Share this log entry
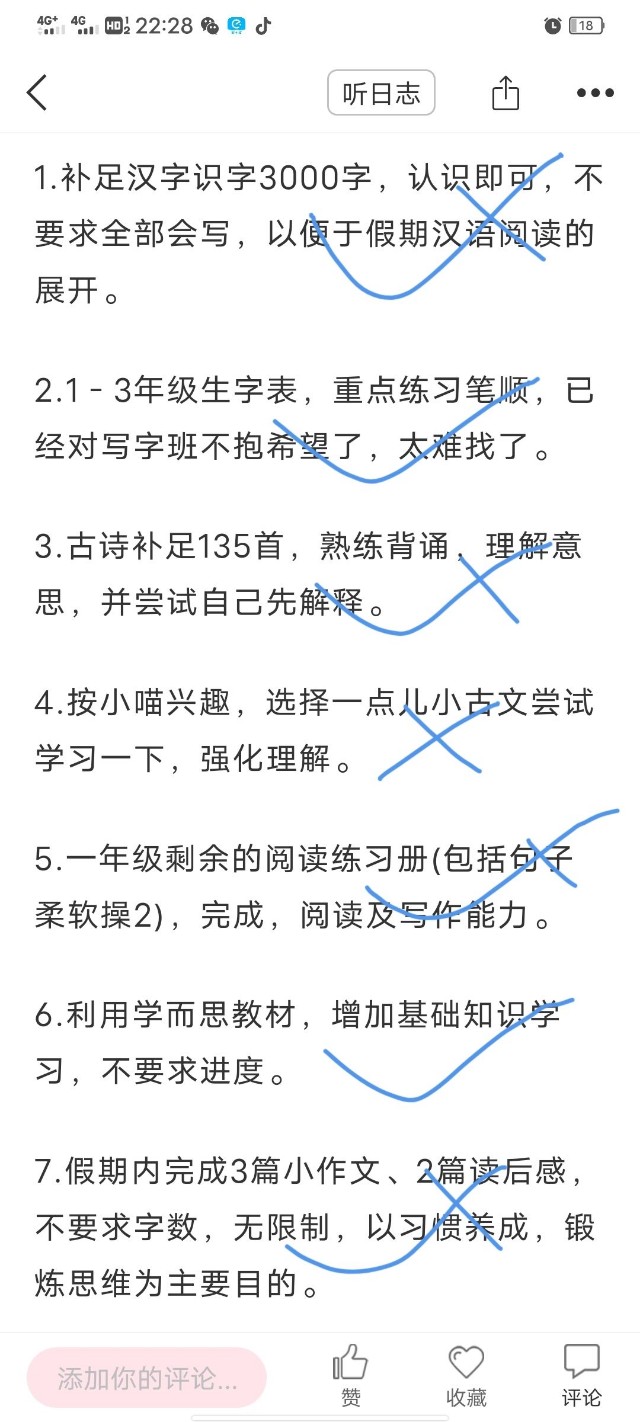The image size is (640, 1422). [x=506, y=93]
